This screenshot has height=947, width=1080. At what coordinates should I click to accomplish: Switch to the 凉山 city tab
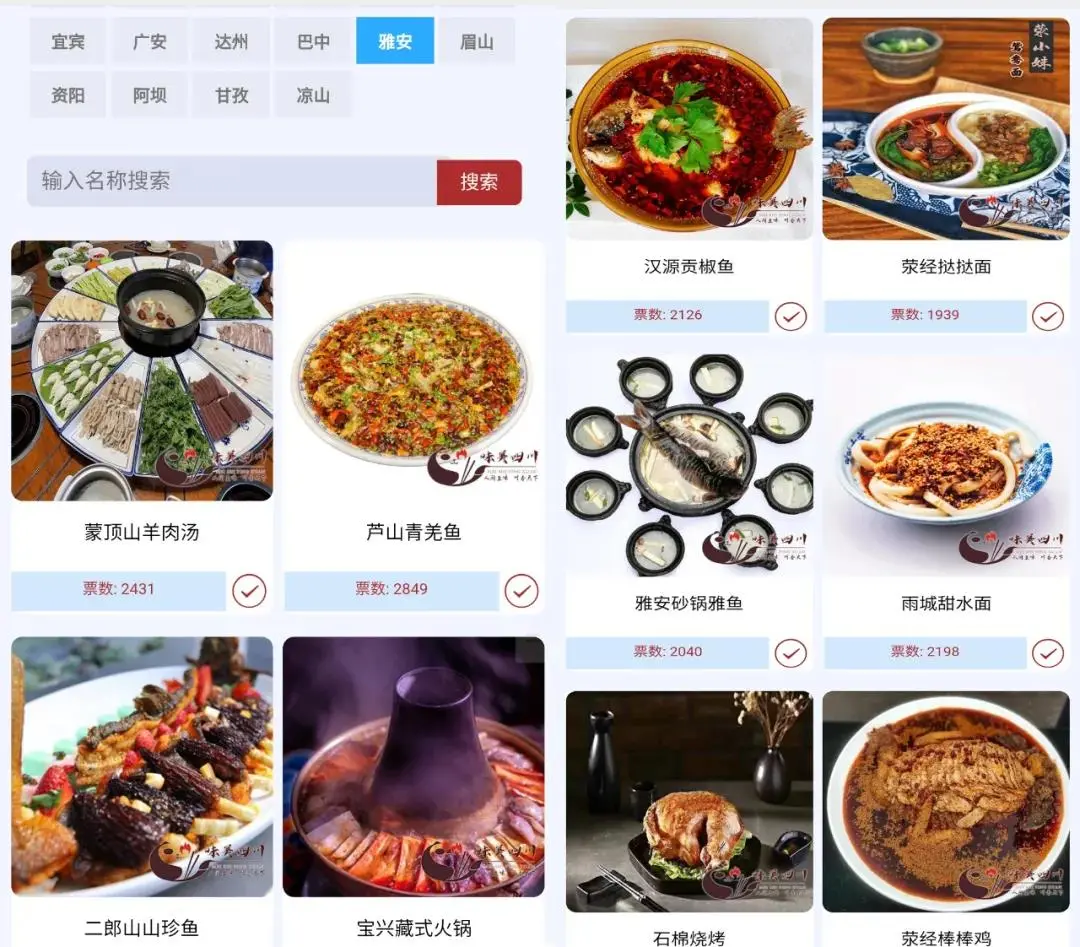(x=313, y=95)
